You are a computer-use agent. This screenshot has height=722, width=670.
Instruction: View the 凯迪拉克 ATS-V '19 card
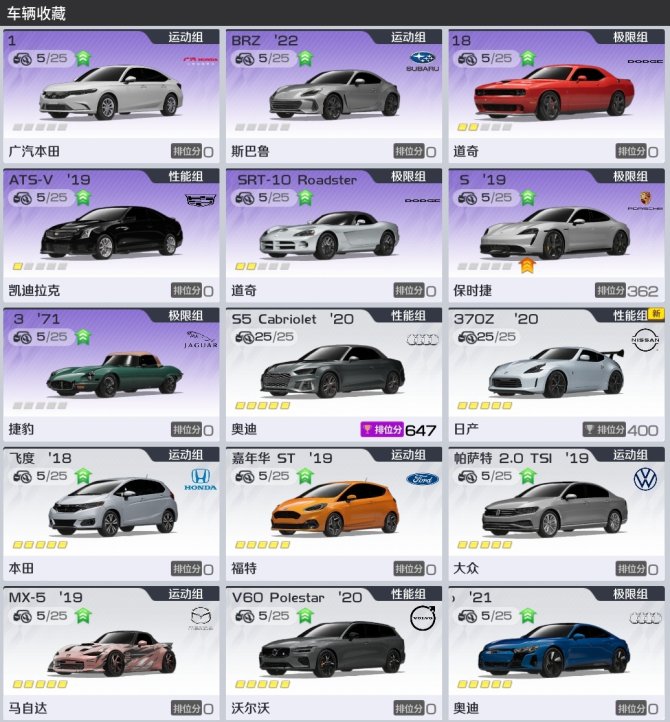point(111,233)
